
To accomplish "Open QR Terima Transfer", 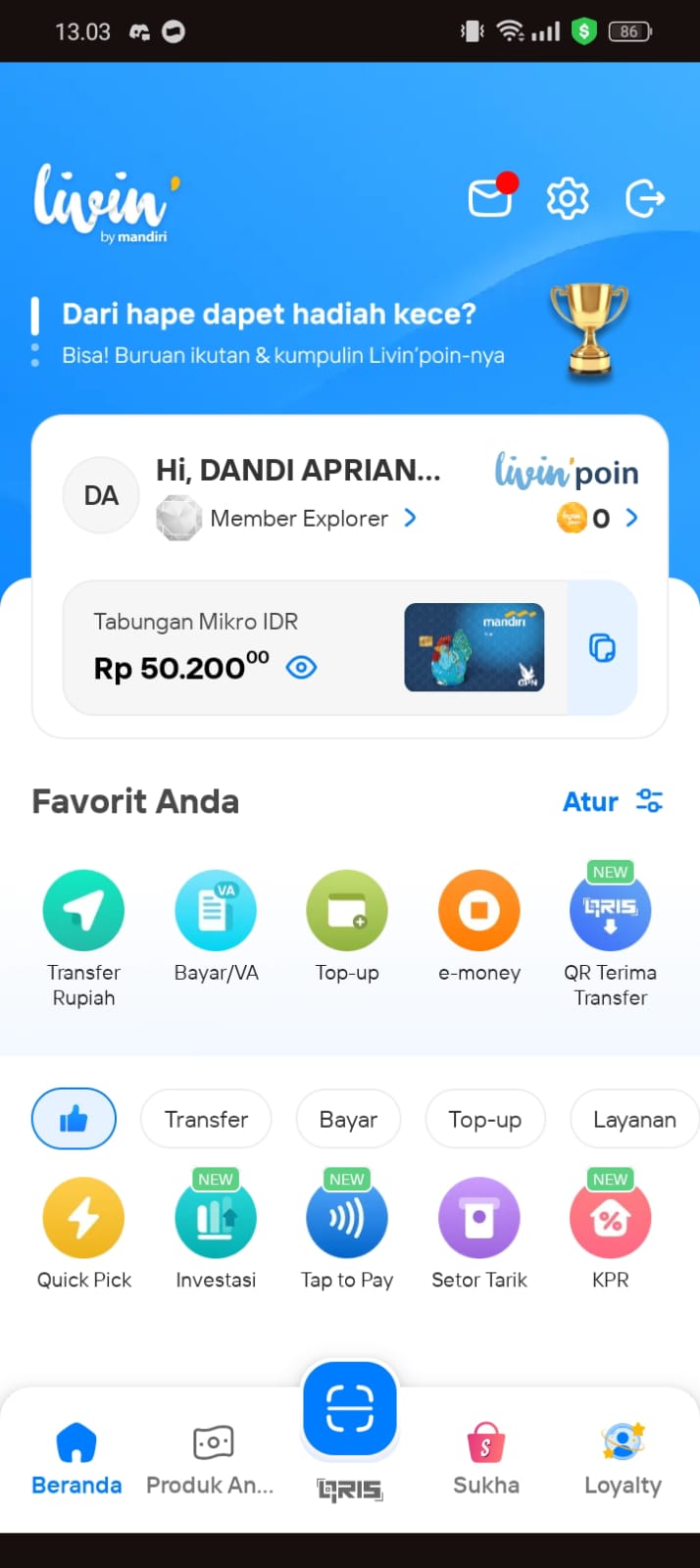I will click(610, 936).
